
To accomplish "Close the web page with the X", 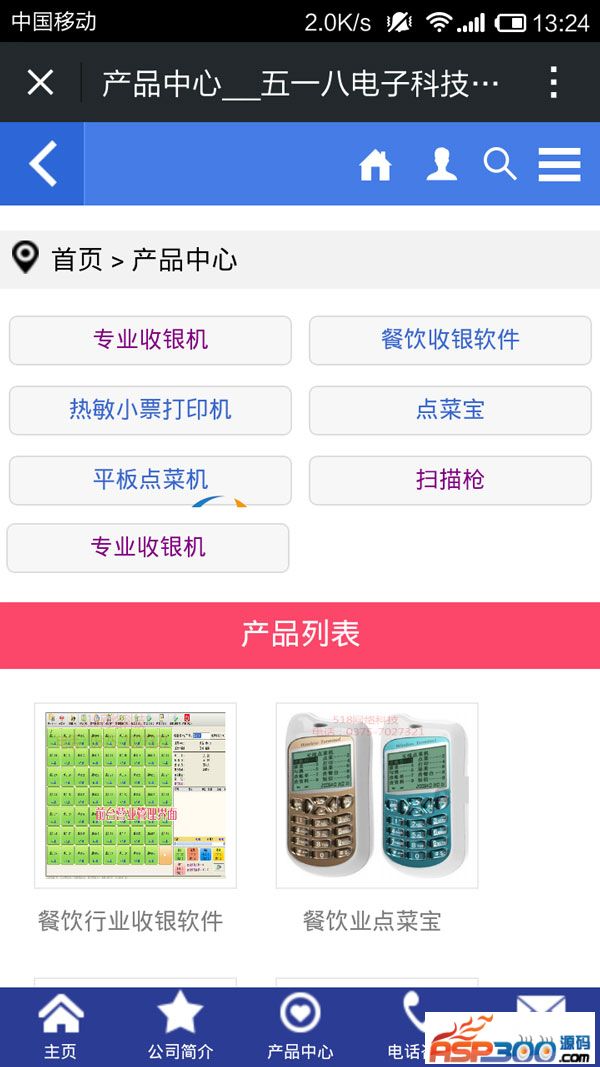I will [40, 82].
